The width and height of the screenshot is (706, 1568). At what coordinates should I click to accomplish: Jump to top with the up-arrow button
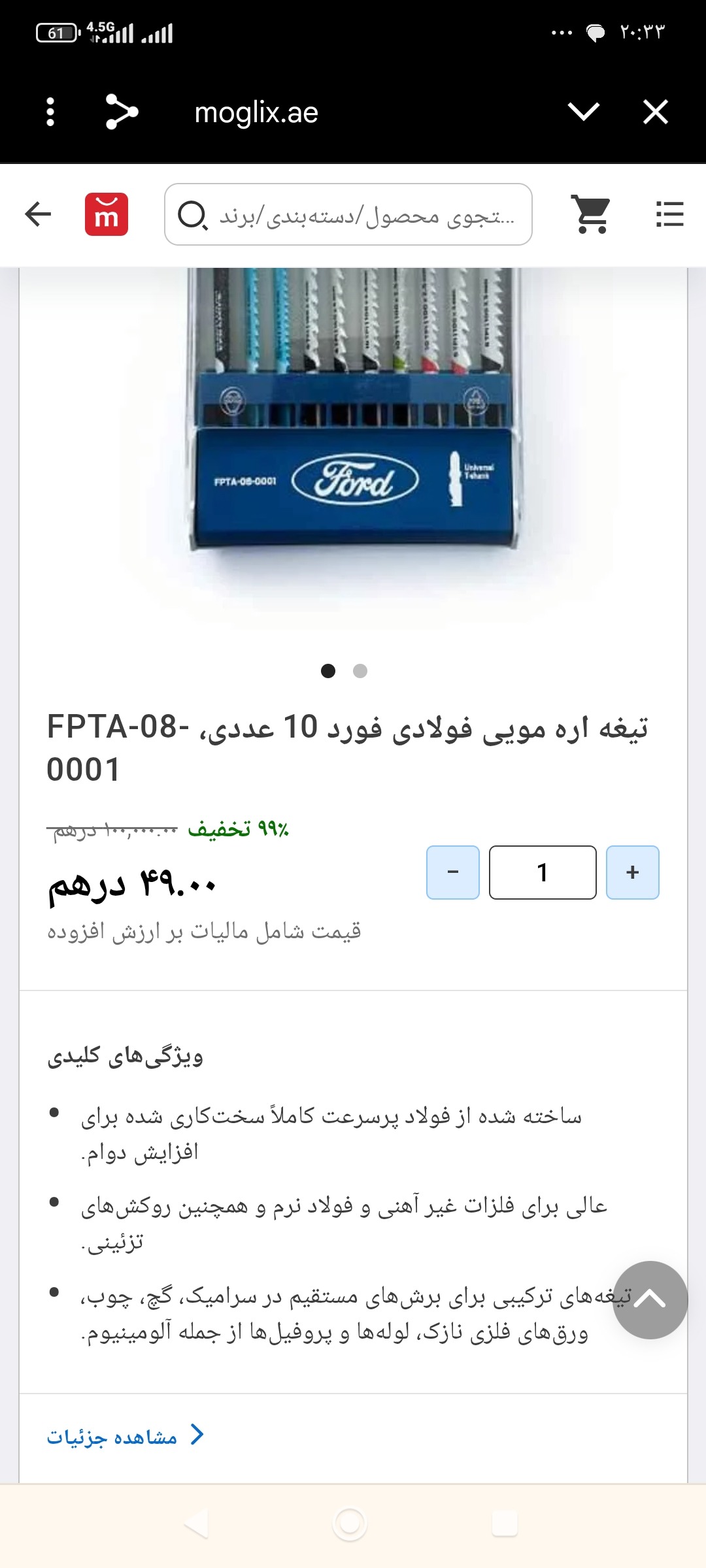pos(650,1300)
